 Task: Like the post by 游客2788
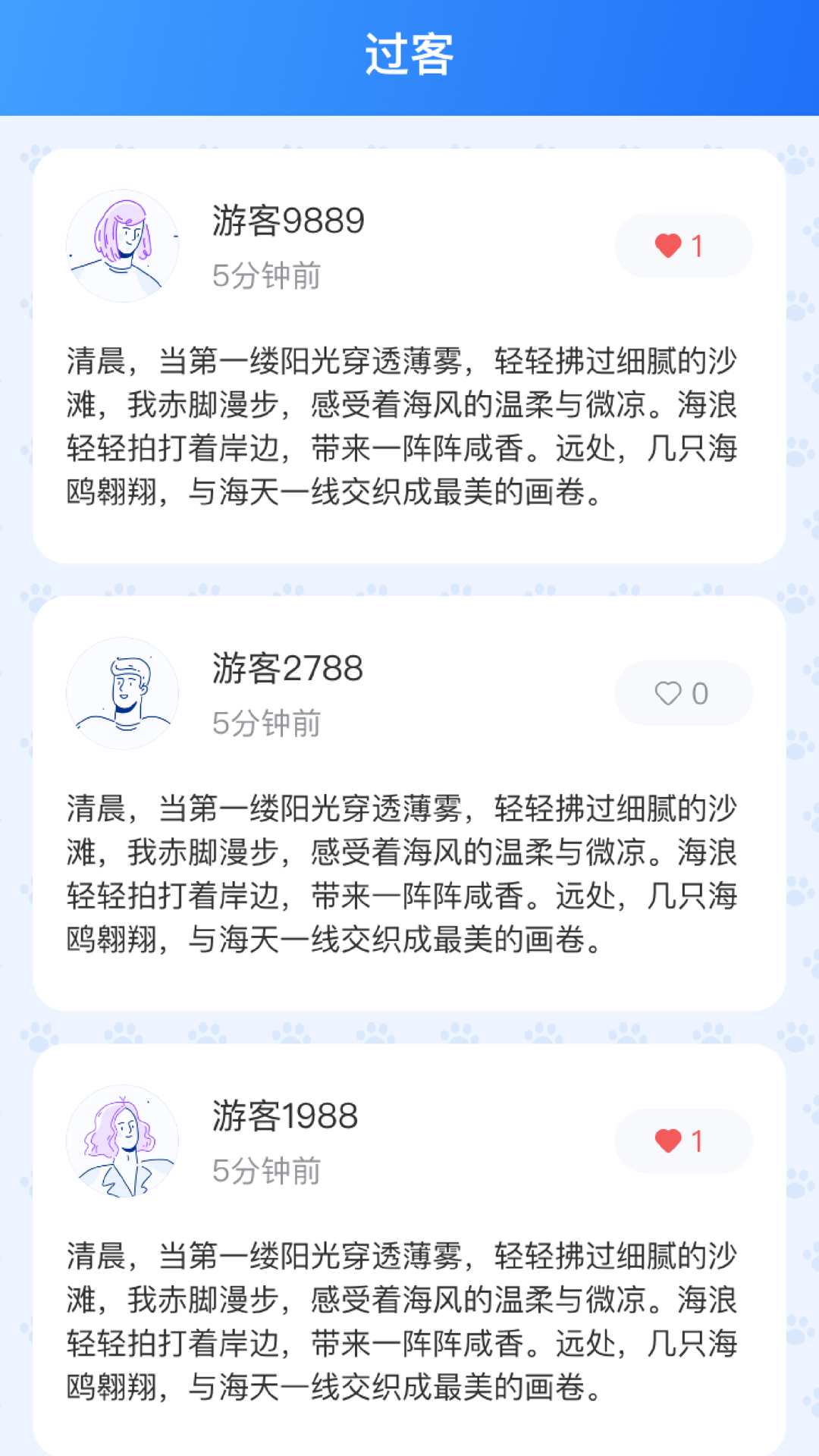pyautogui.click(x=682, y=693)
